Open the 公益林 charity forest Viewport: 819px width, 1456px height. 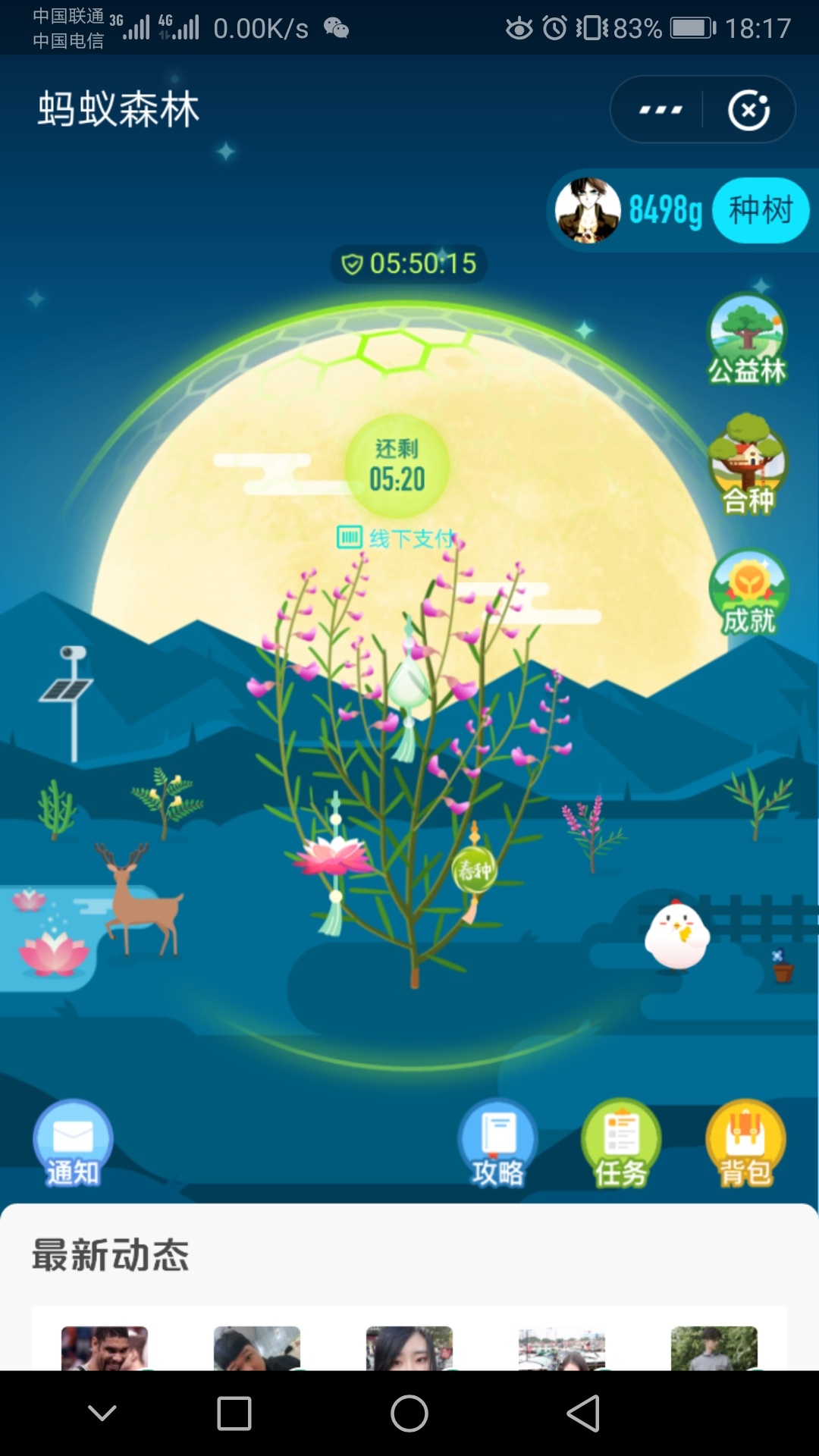coord(748,340)
